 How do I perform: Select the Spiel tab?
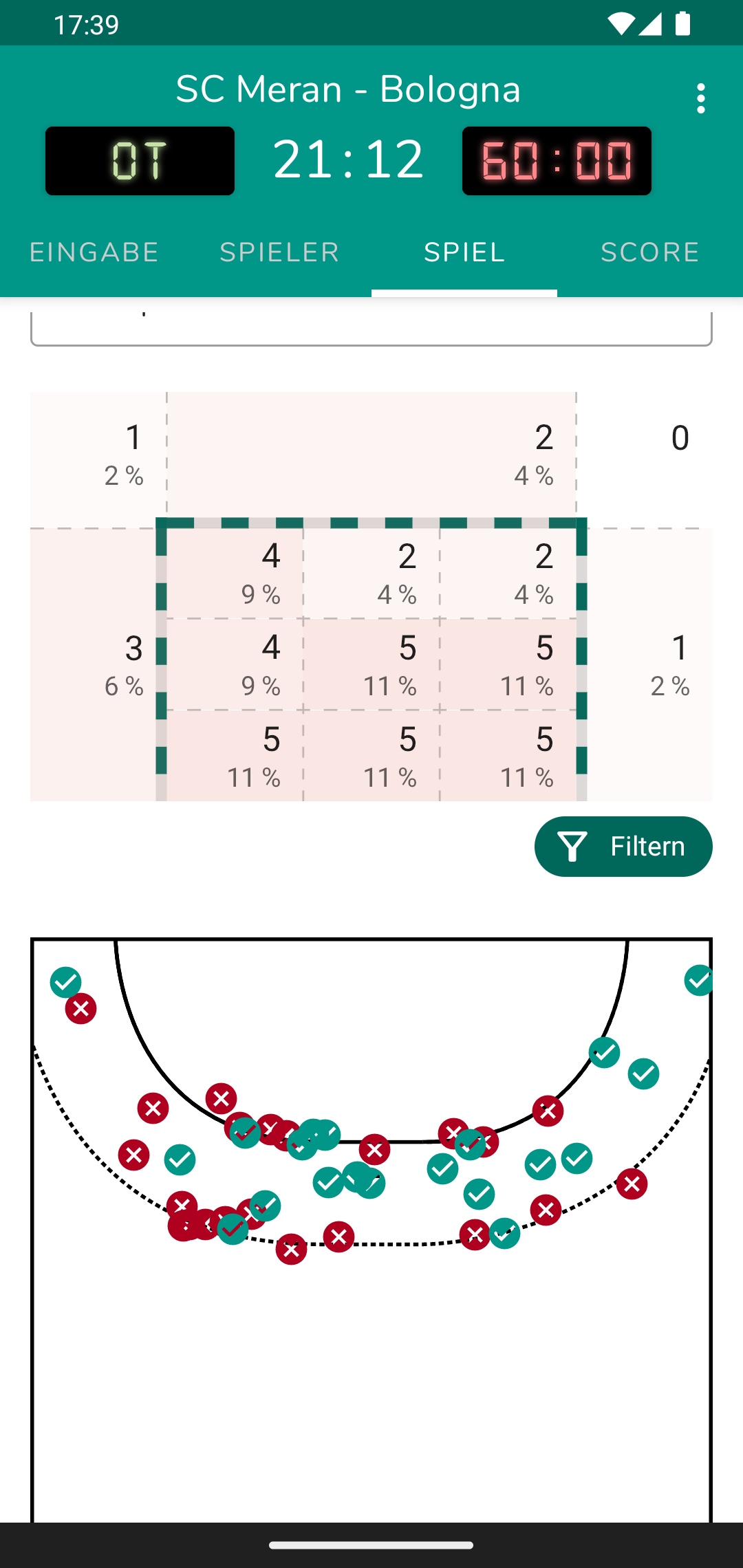point(464,253)
